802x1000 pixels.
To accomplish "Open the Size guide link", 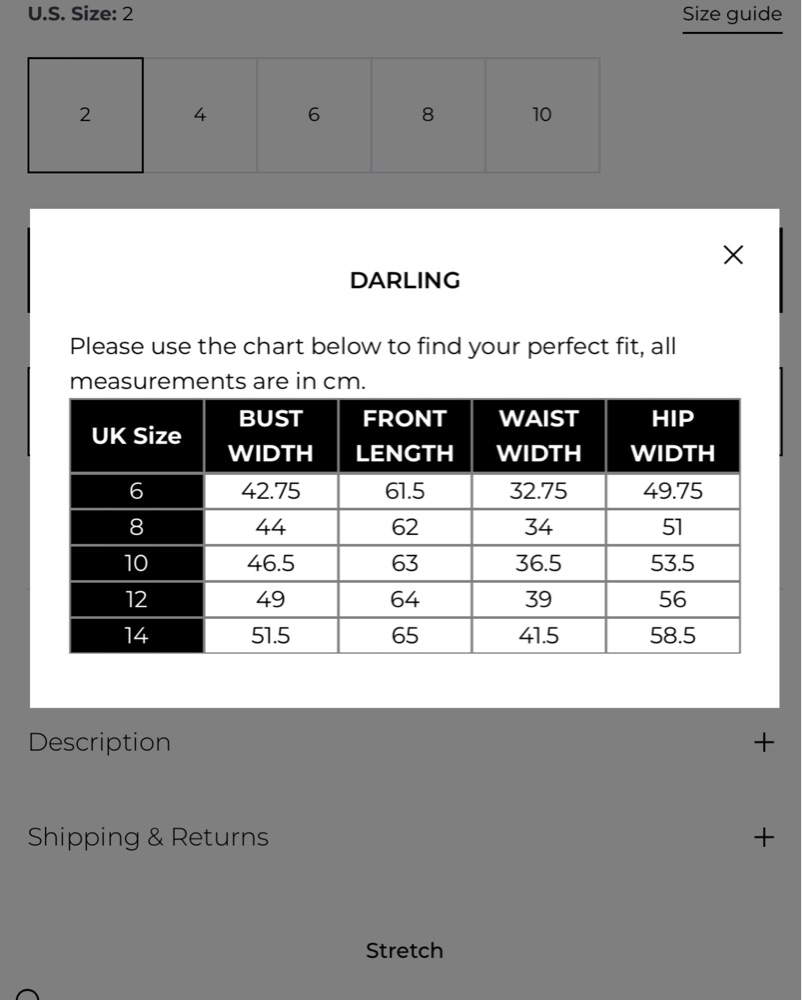I will 731,15.
